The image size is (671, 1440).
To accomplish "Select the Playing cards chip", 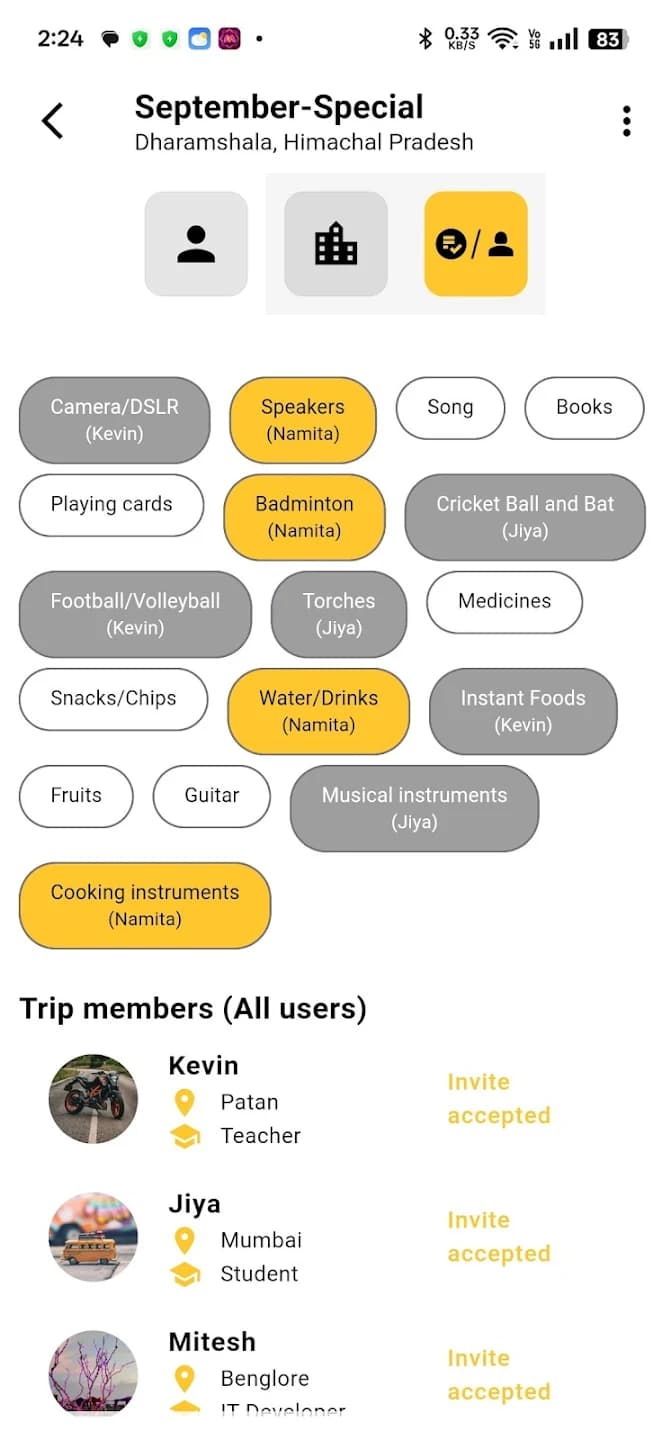I will 111,505.
